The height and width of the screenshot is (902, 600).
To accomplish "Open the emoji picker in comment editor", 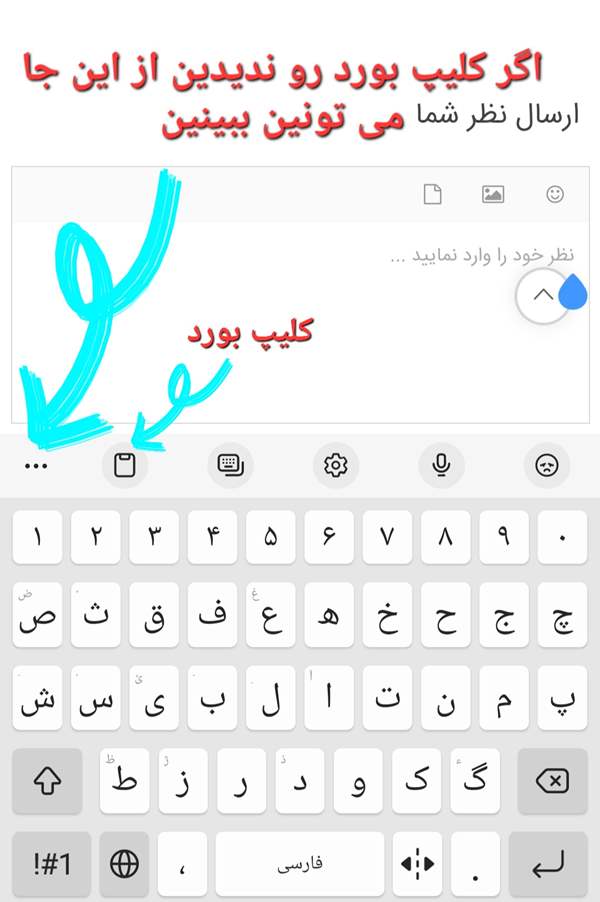I will click(x=555, y=194).
